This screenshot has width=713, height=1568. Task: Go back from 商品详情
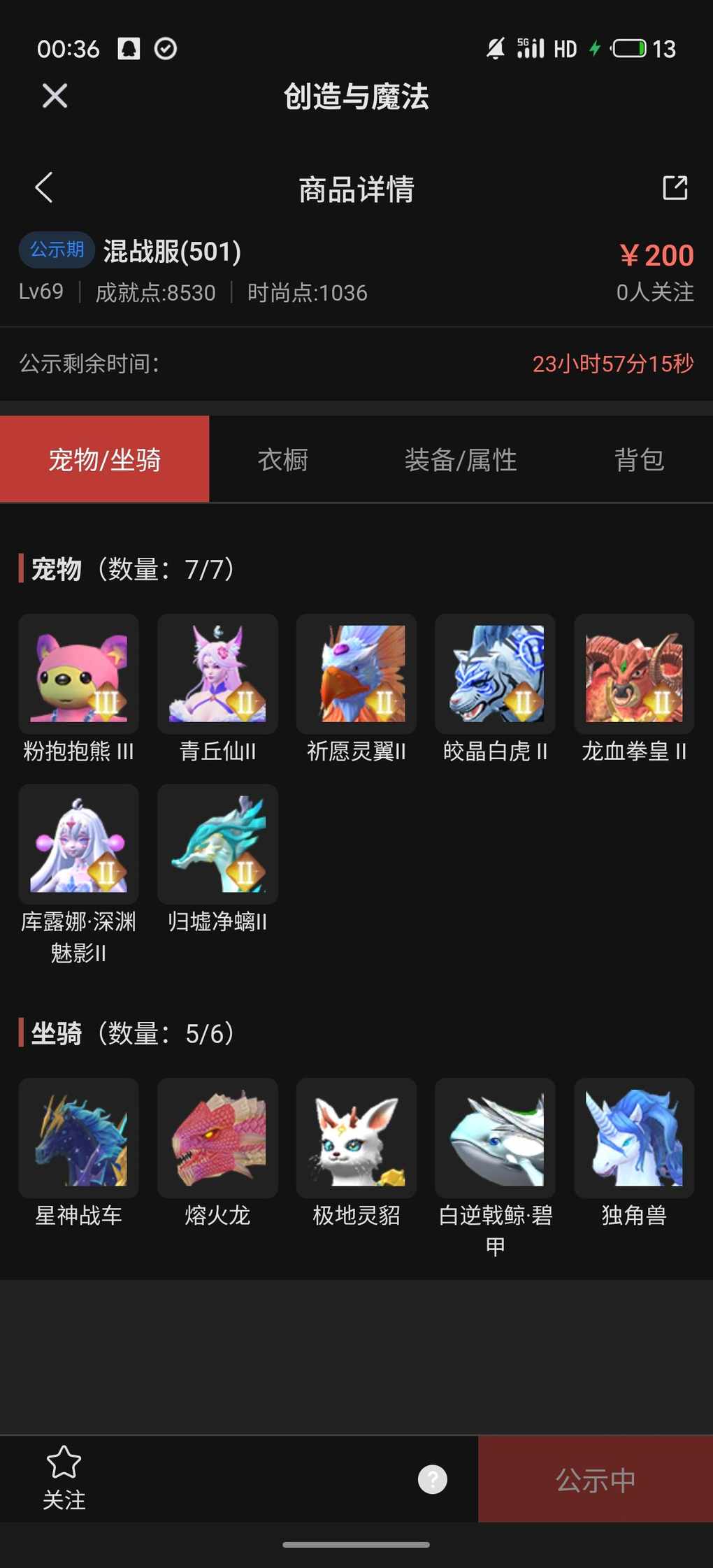coord(44,187)
